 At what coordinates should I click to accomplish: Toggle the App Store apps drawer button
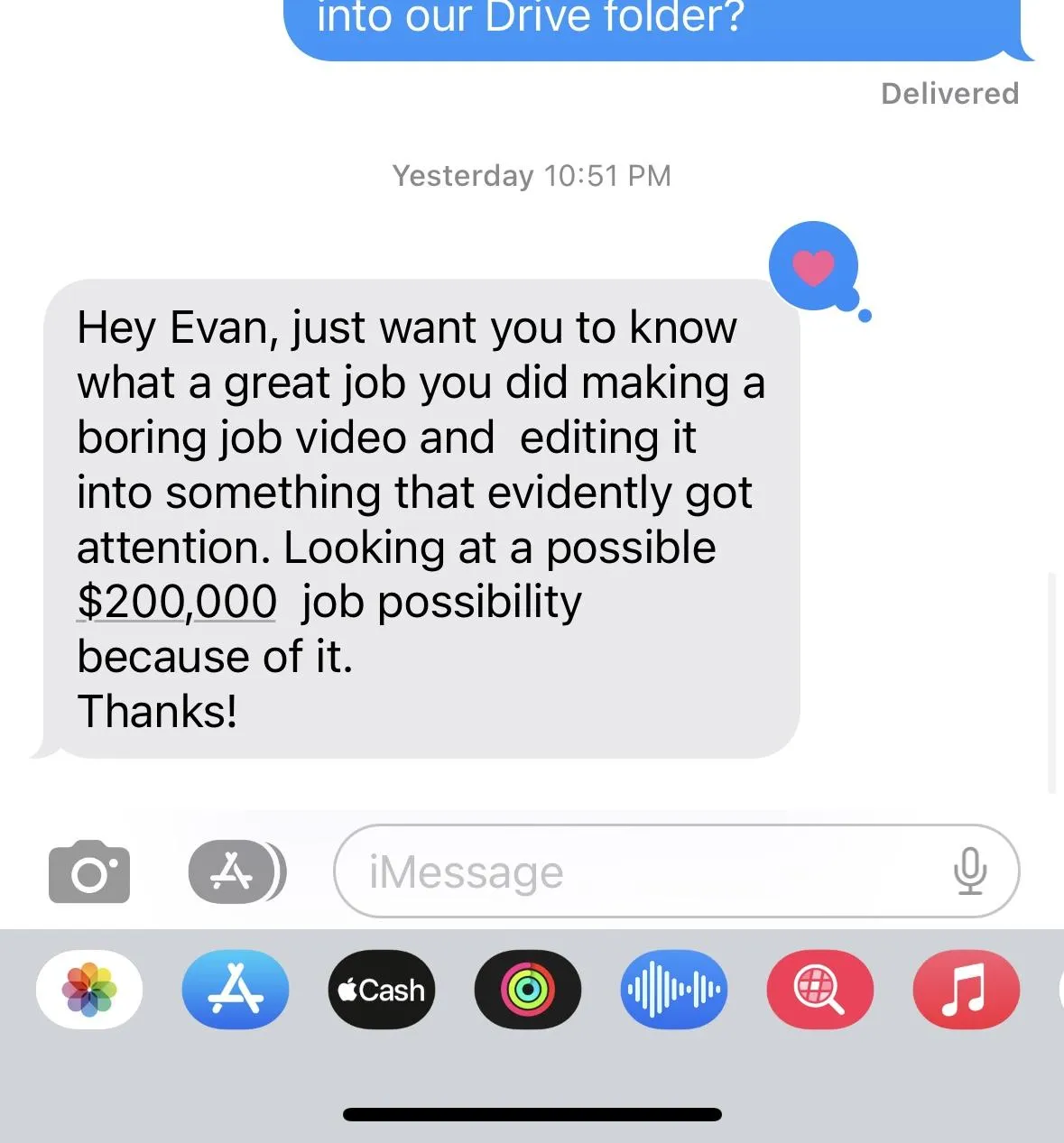pos(236,871)
